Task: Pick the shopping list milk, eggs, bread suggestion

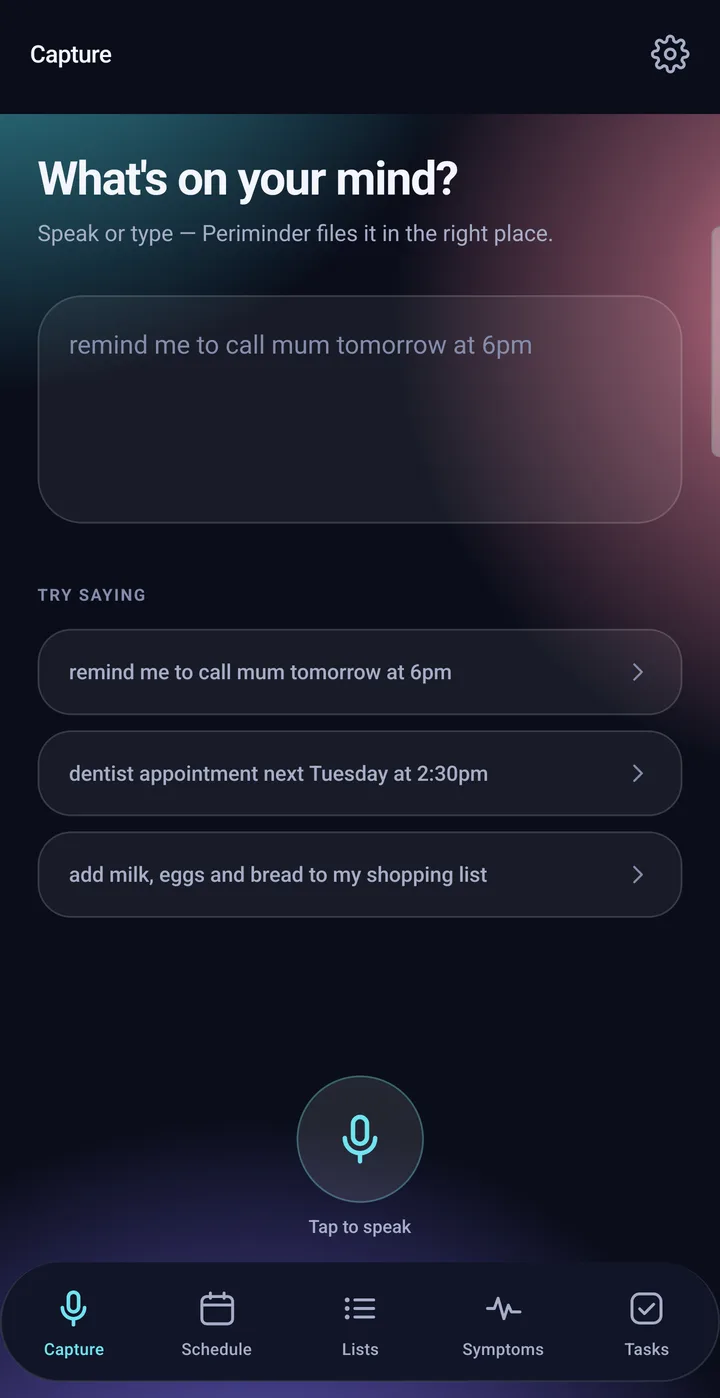Action: click(x=360, y=874)
